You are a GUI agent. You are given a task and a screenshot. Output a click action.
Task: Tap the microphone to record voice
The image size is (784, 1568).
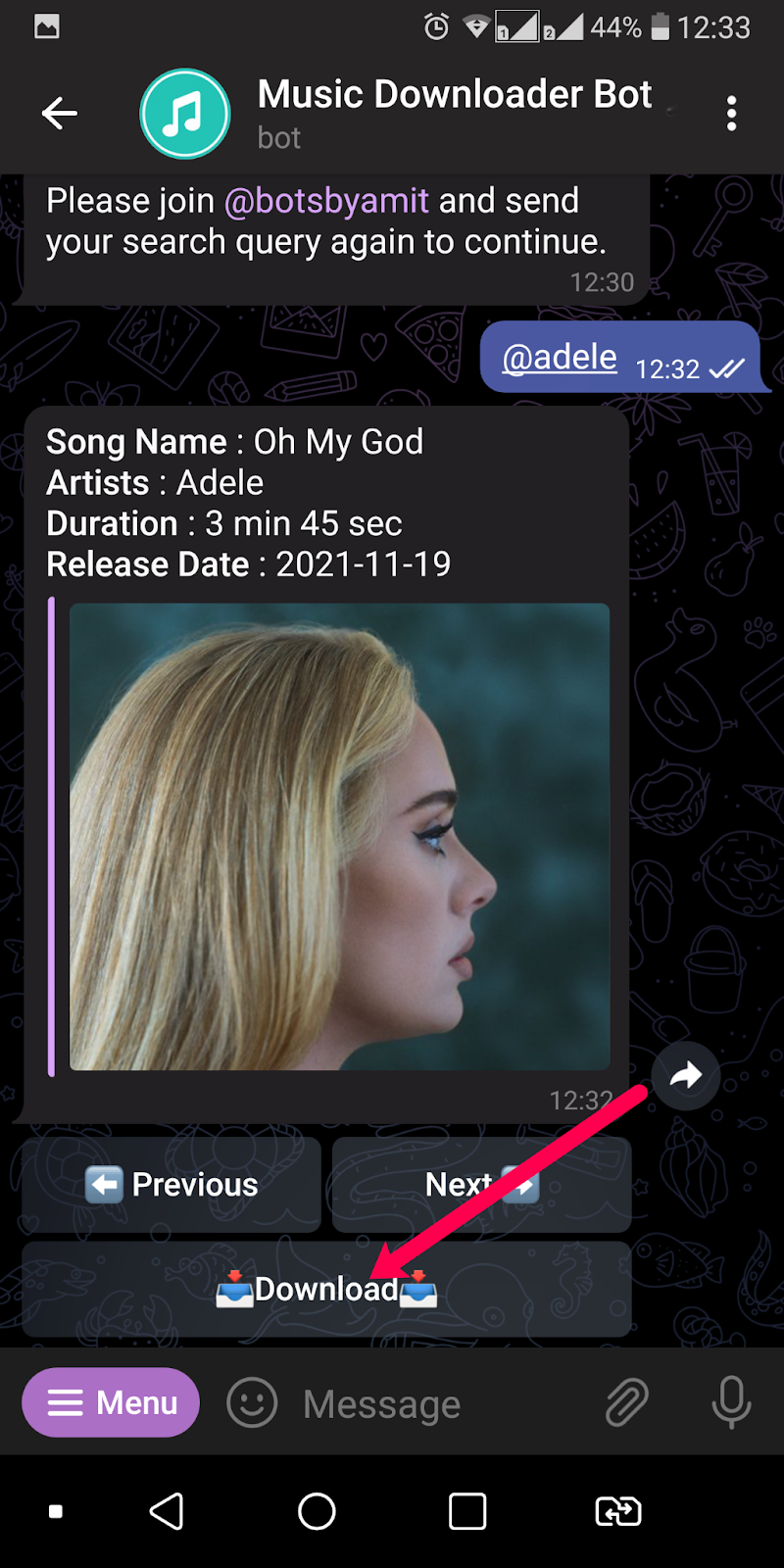point(731,1403)
